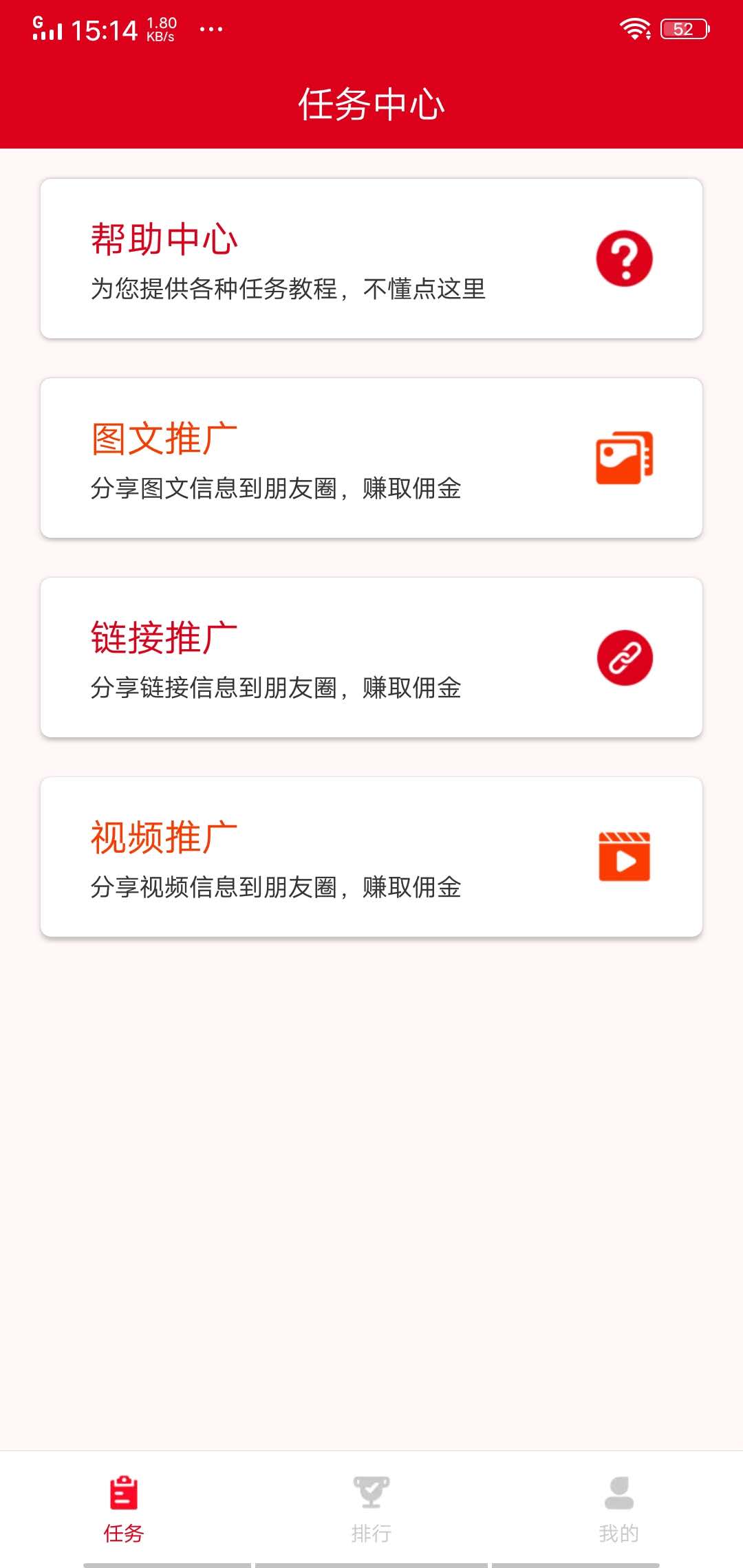Select the 任务 tab at bottom
This screenshot has height=1568, width=743.
coord(122,1510)
